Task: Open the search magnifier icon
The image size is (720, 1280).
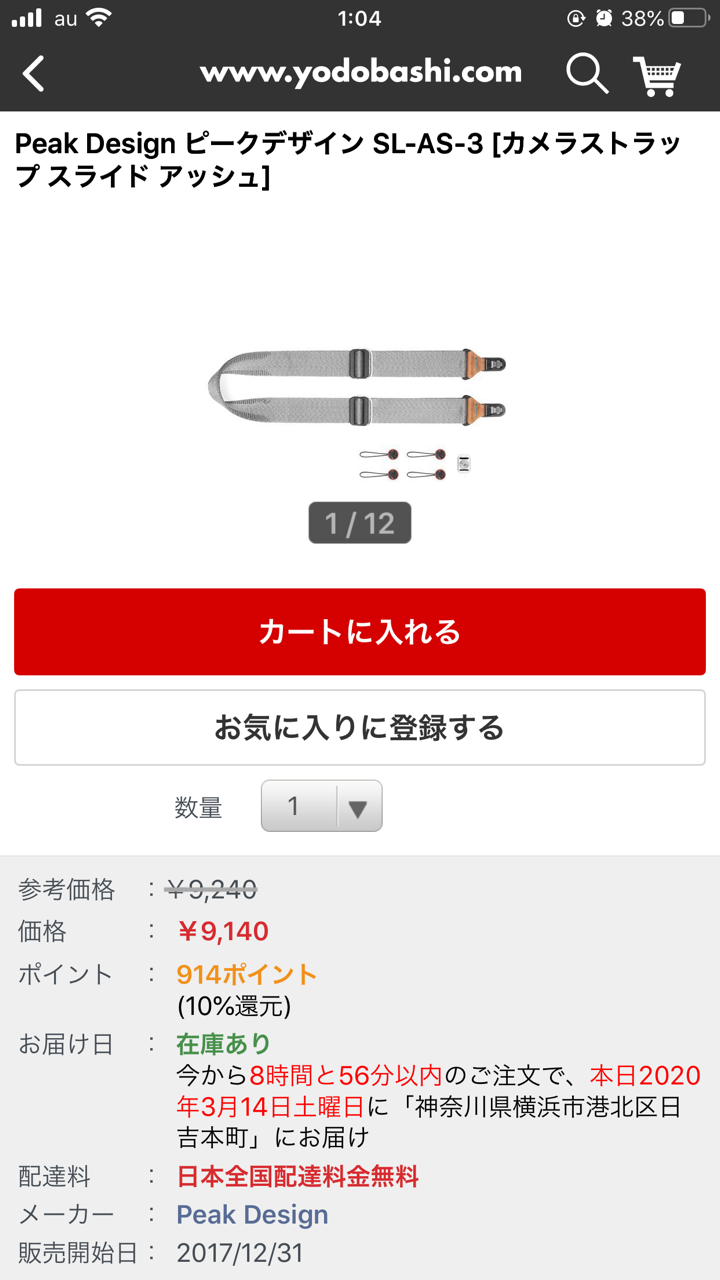Action: click(587, 74)
